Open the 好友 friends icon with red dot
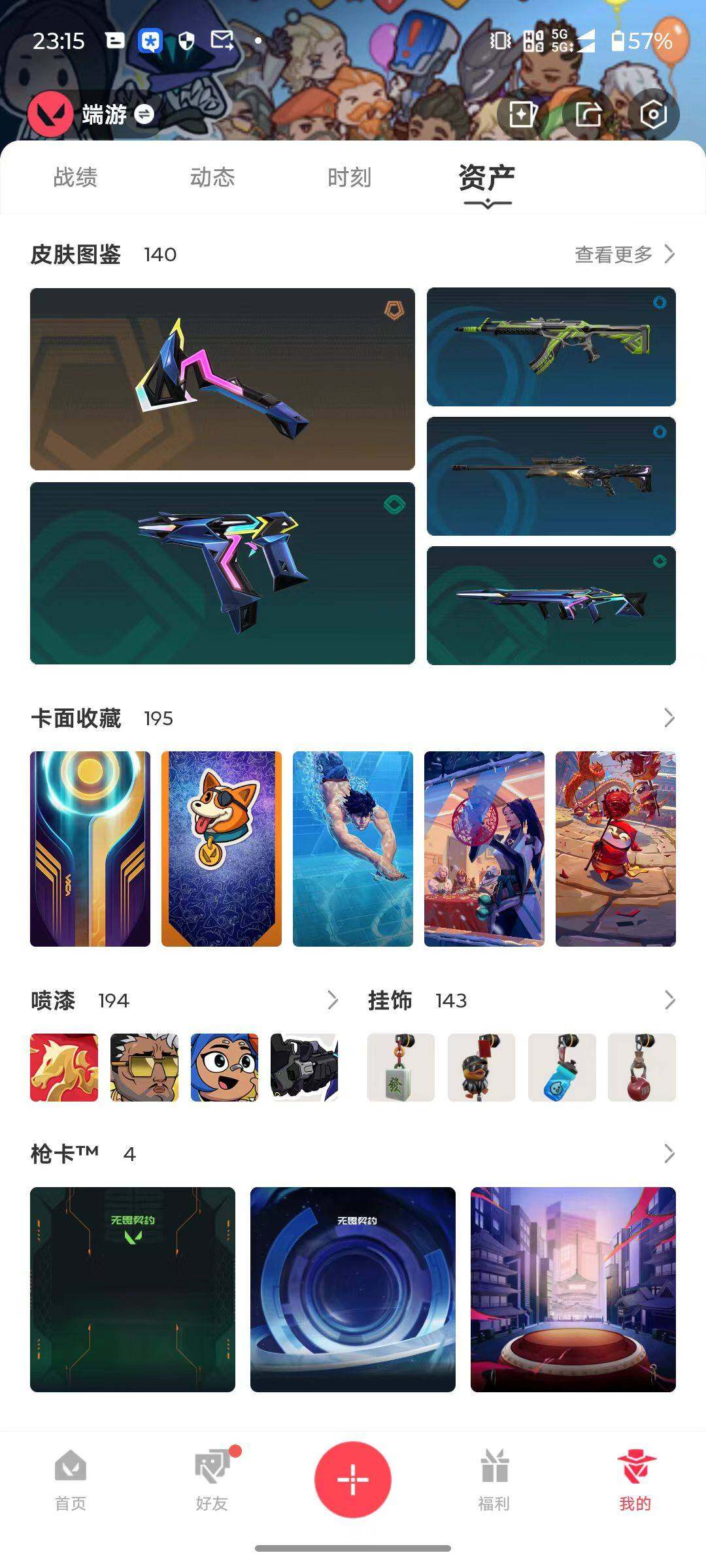The height and width of the screenshot is (1568, 706). coord(212,1478)
